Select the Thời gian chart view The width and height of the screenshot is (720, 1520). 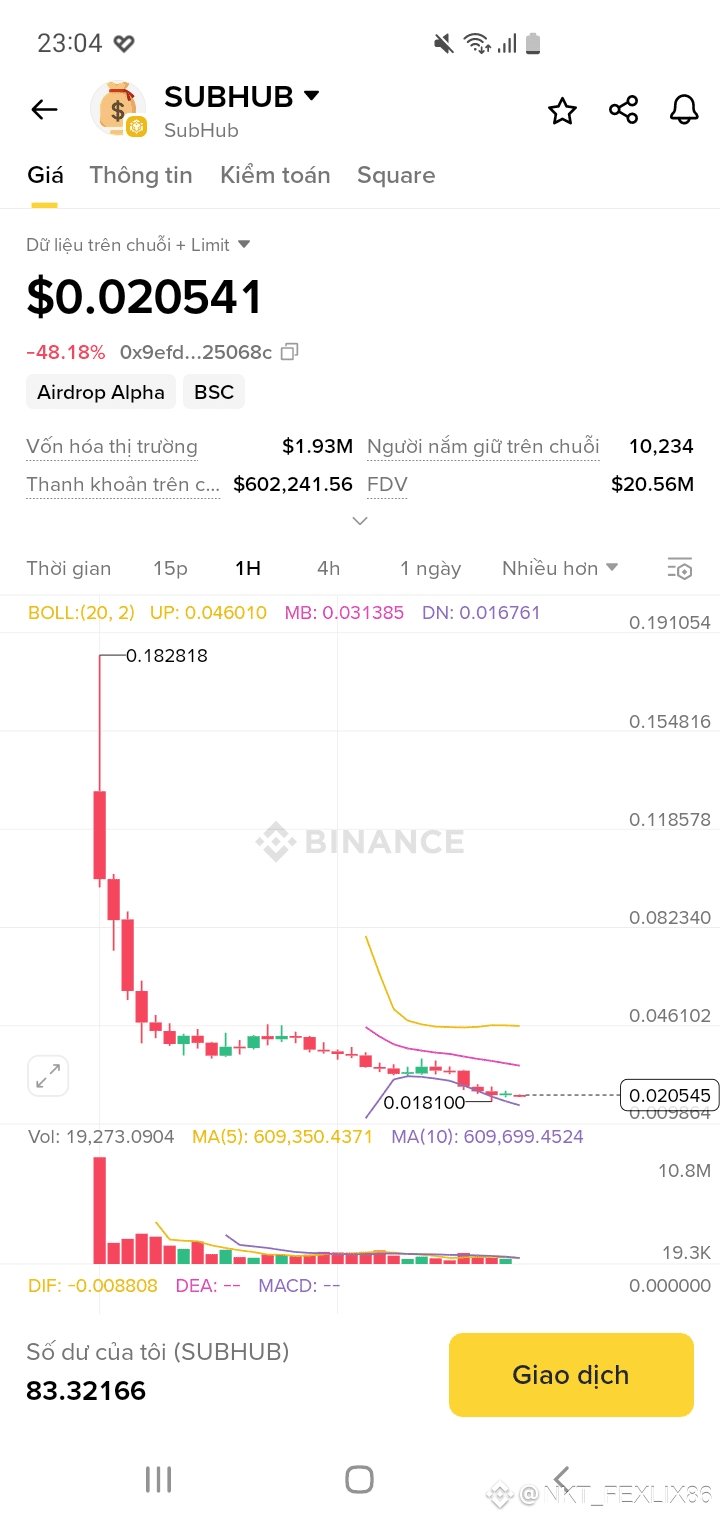click(x=69, y=568)
